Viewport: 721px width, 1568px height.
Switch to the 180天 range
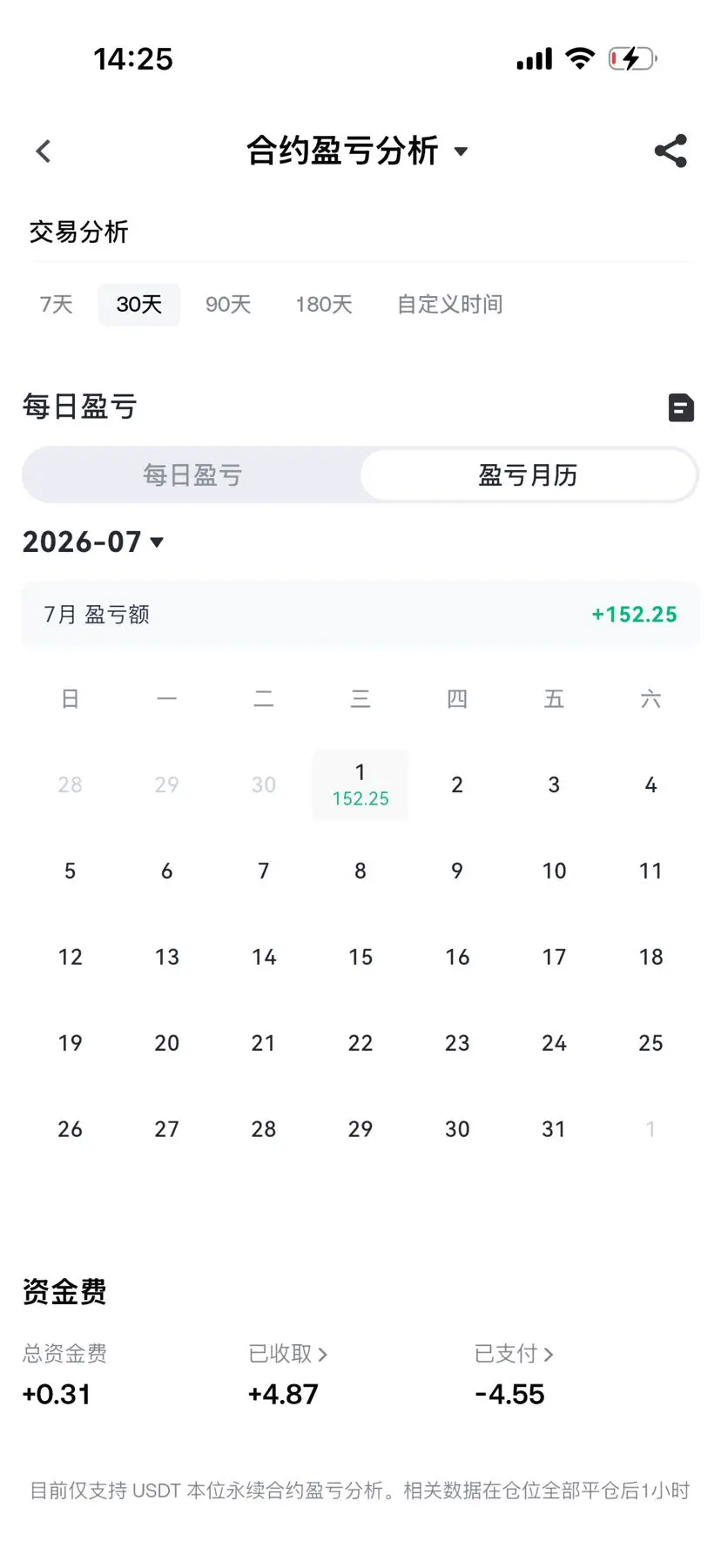coord(324,305)
